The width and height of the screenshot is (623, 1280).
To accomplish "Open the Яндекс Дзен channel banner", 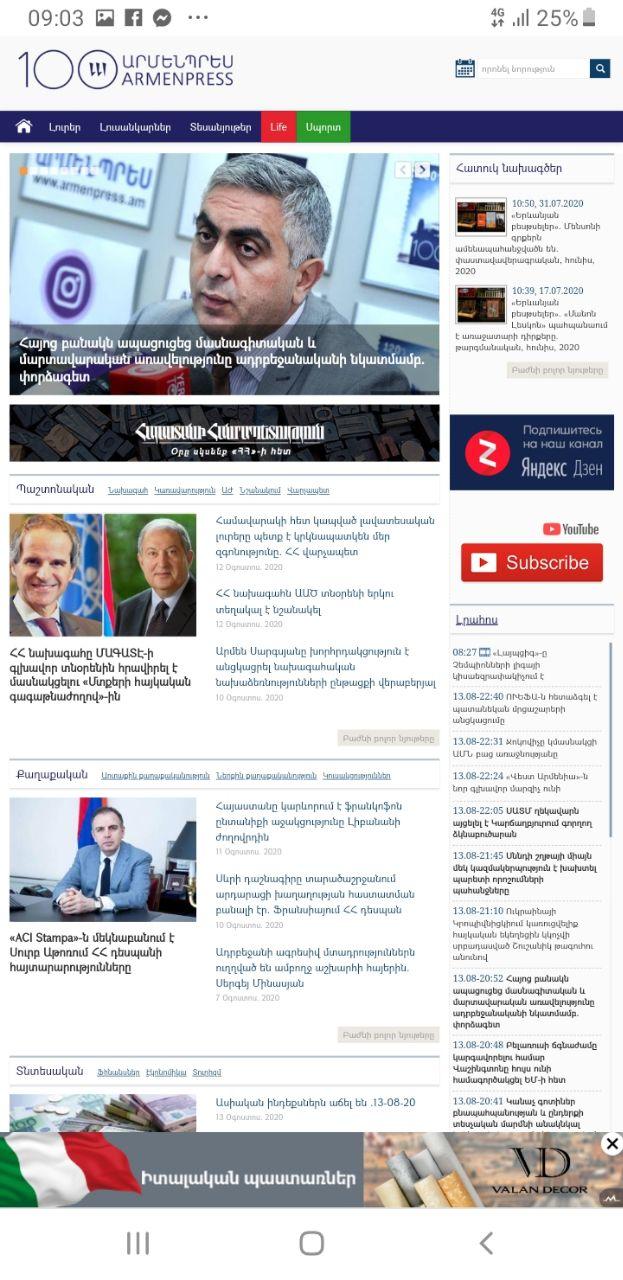I will point(531,453).
